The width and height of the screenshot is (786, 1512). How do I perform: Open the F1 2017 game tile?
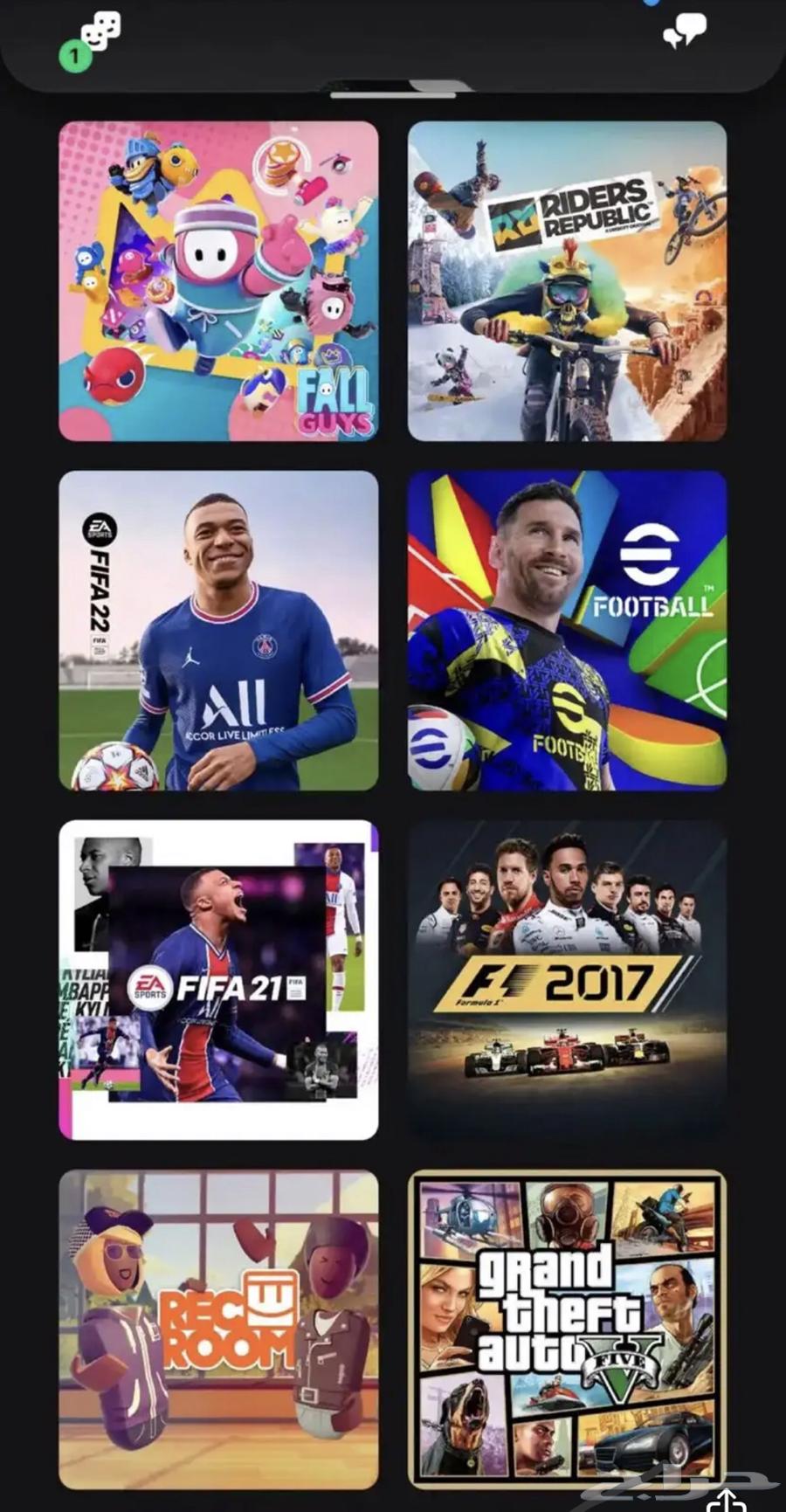[567, 979]
